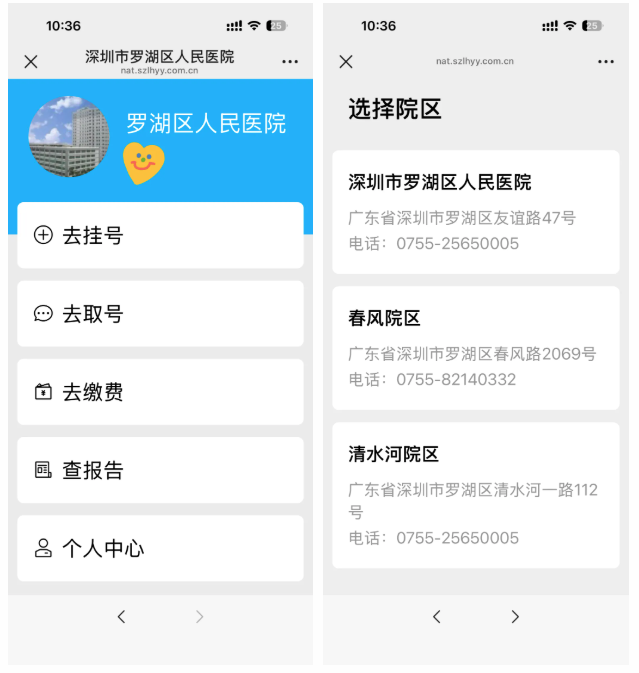
Task: Open 查报告 to view reports
Action: 160,470
